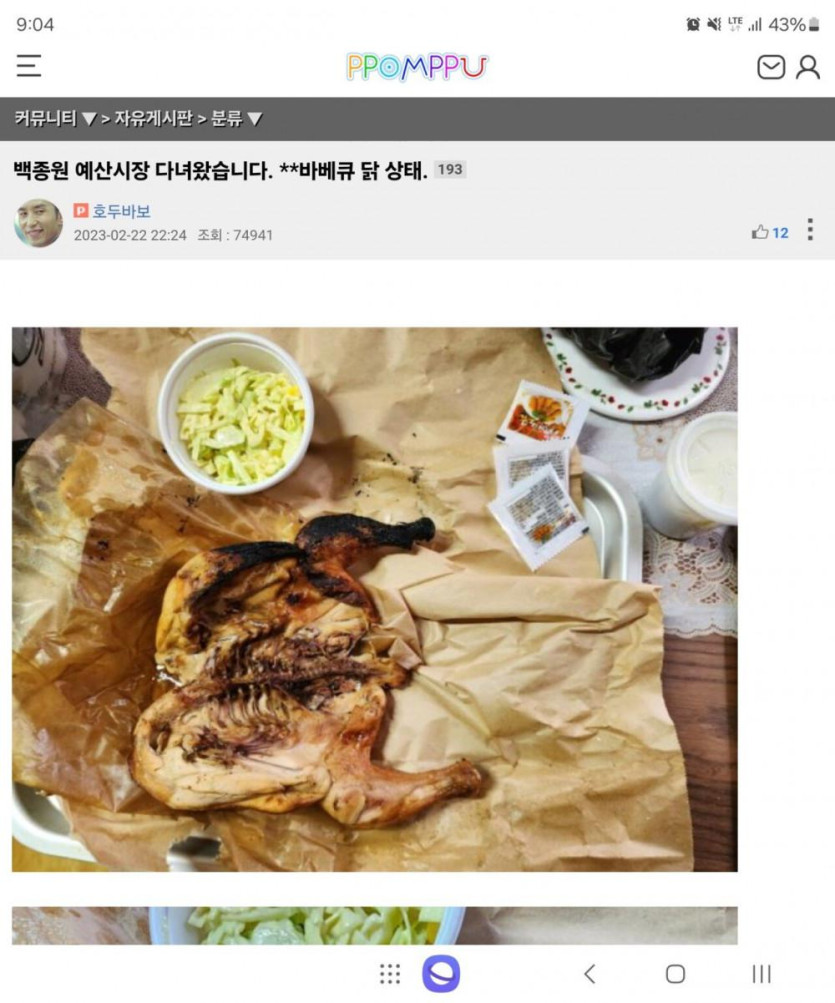Viewport: 835px width, 1003px height.
Task: Open the browser tabs grid icon
Action: coord(390,973)
